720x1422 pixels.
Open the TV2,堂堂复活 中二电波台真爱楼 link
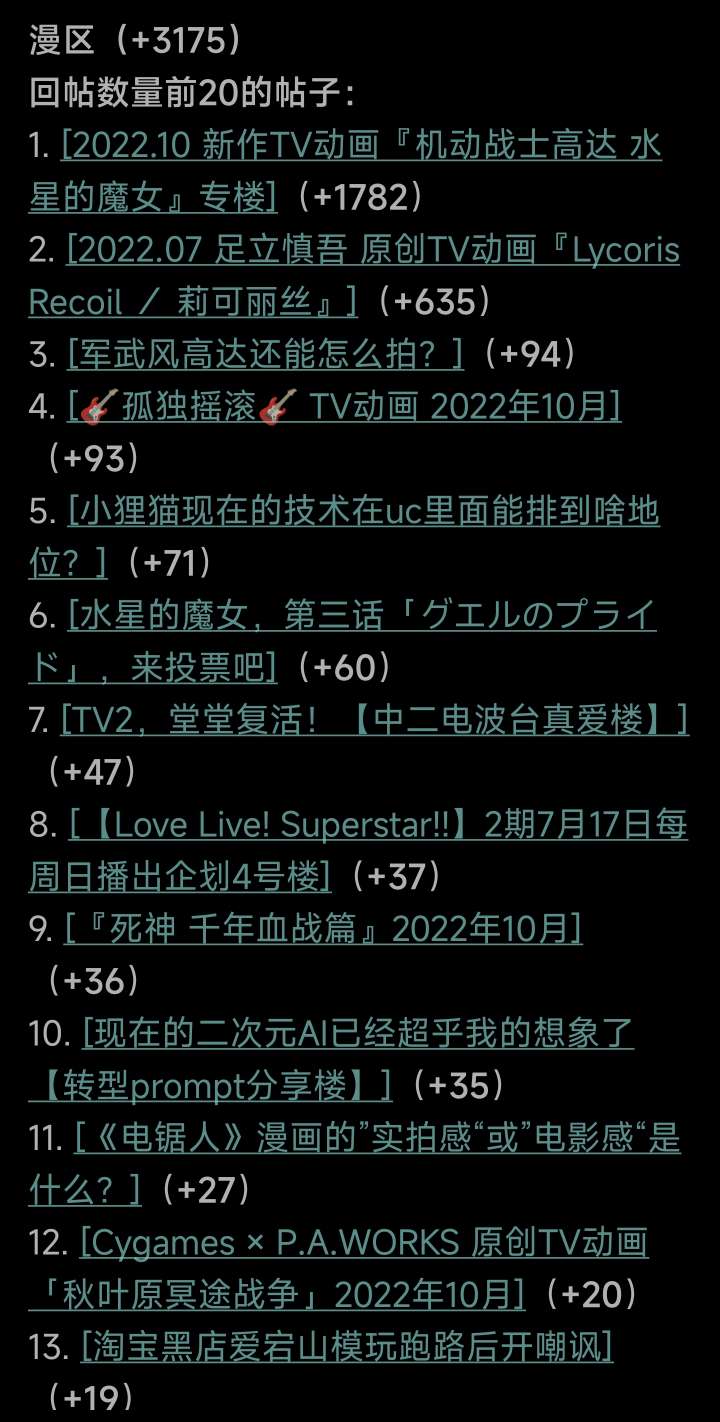point(375,719)
